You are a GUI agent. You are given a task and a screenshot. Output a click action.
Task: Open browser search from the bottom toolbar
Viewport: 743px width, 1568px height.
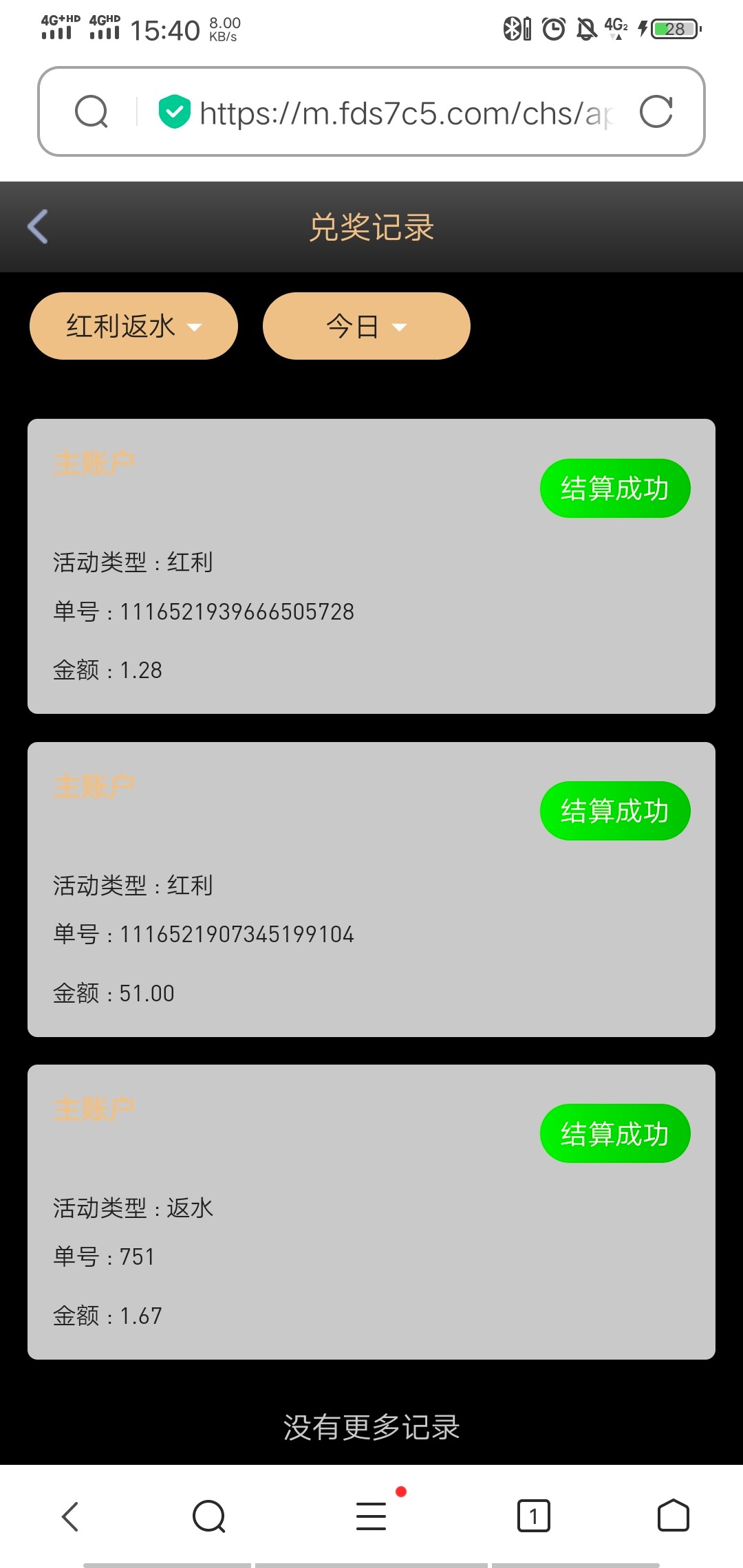click(x=209, y=1516)
